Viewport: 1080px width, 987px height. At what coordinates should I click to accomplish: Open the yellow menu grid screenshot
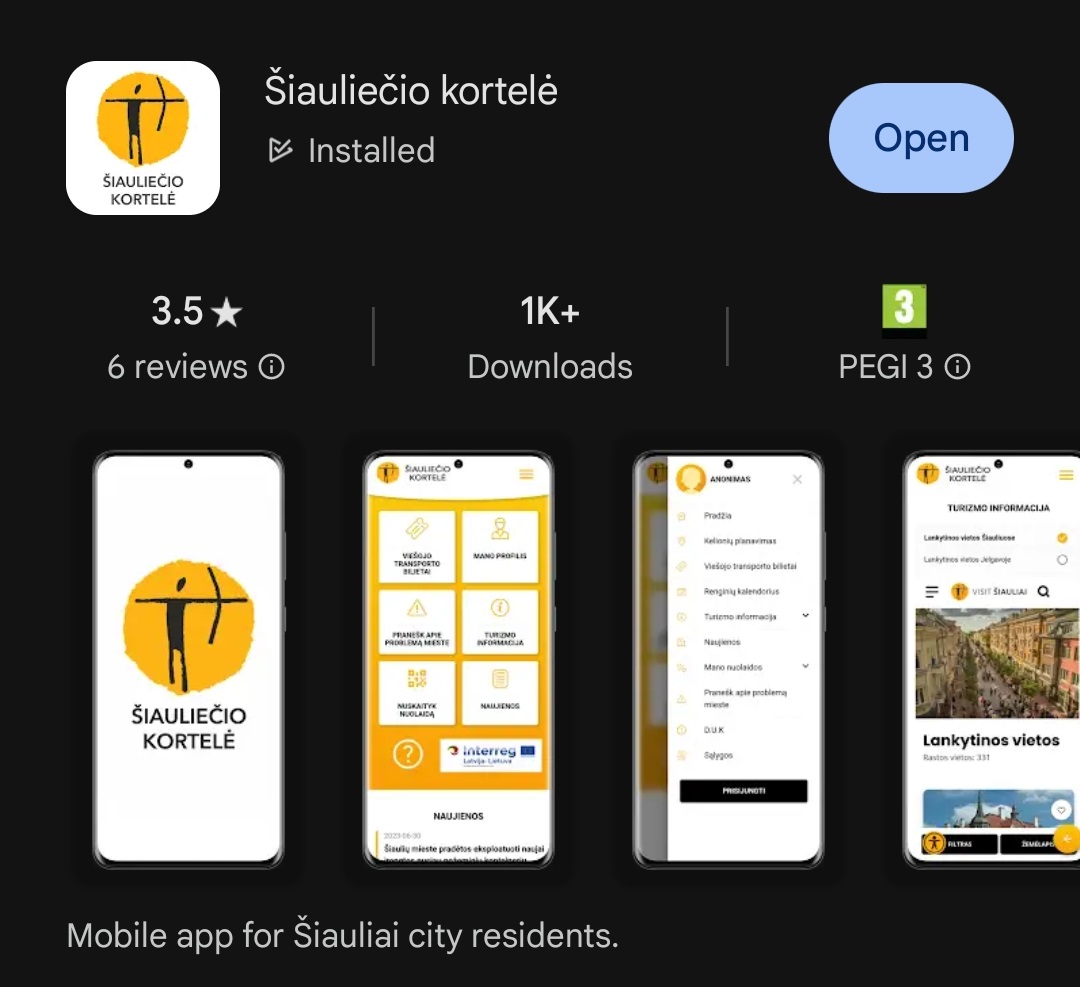(x=458, y=660)
